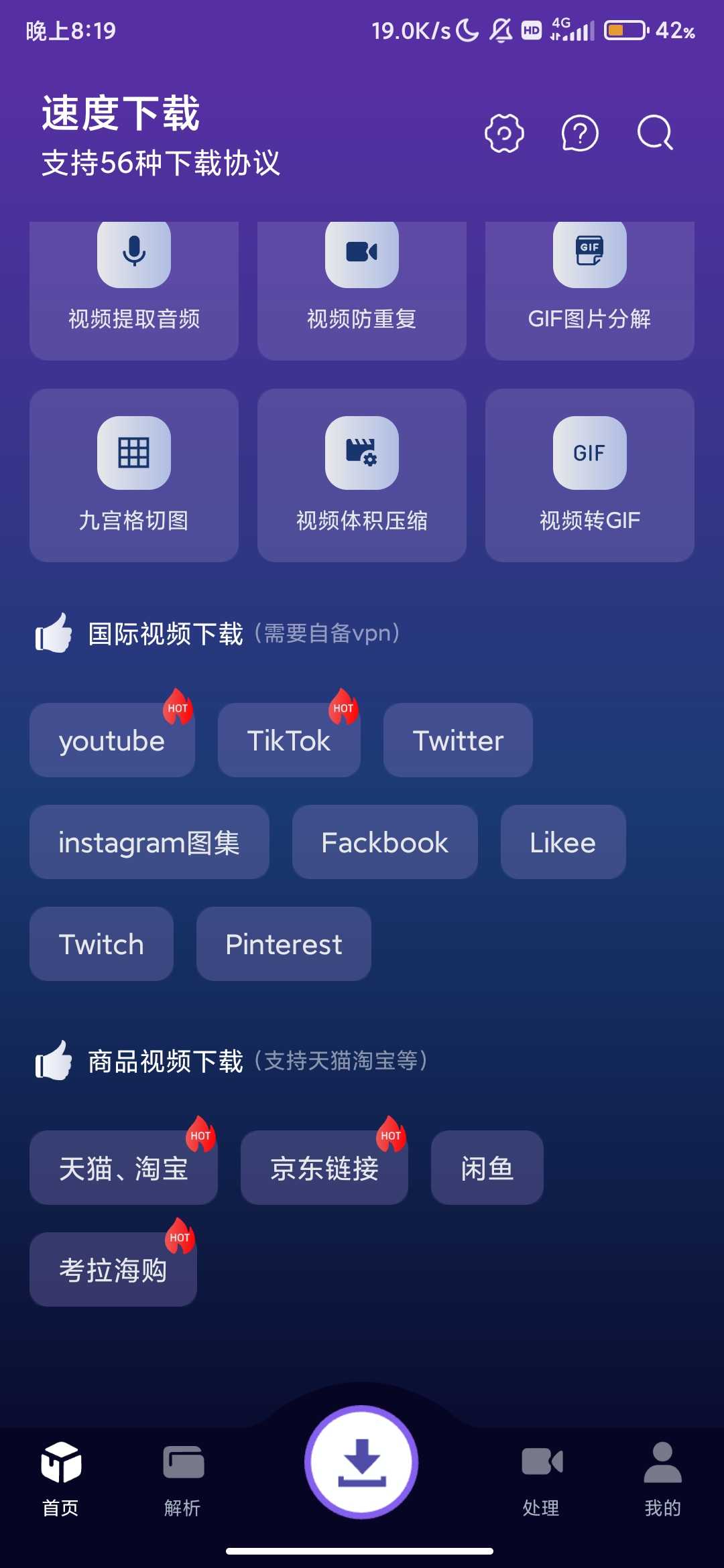Open the settings gear icon
724x1568 pixels.
click(x=503, y=133)
